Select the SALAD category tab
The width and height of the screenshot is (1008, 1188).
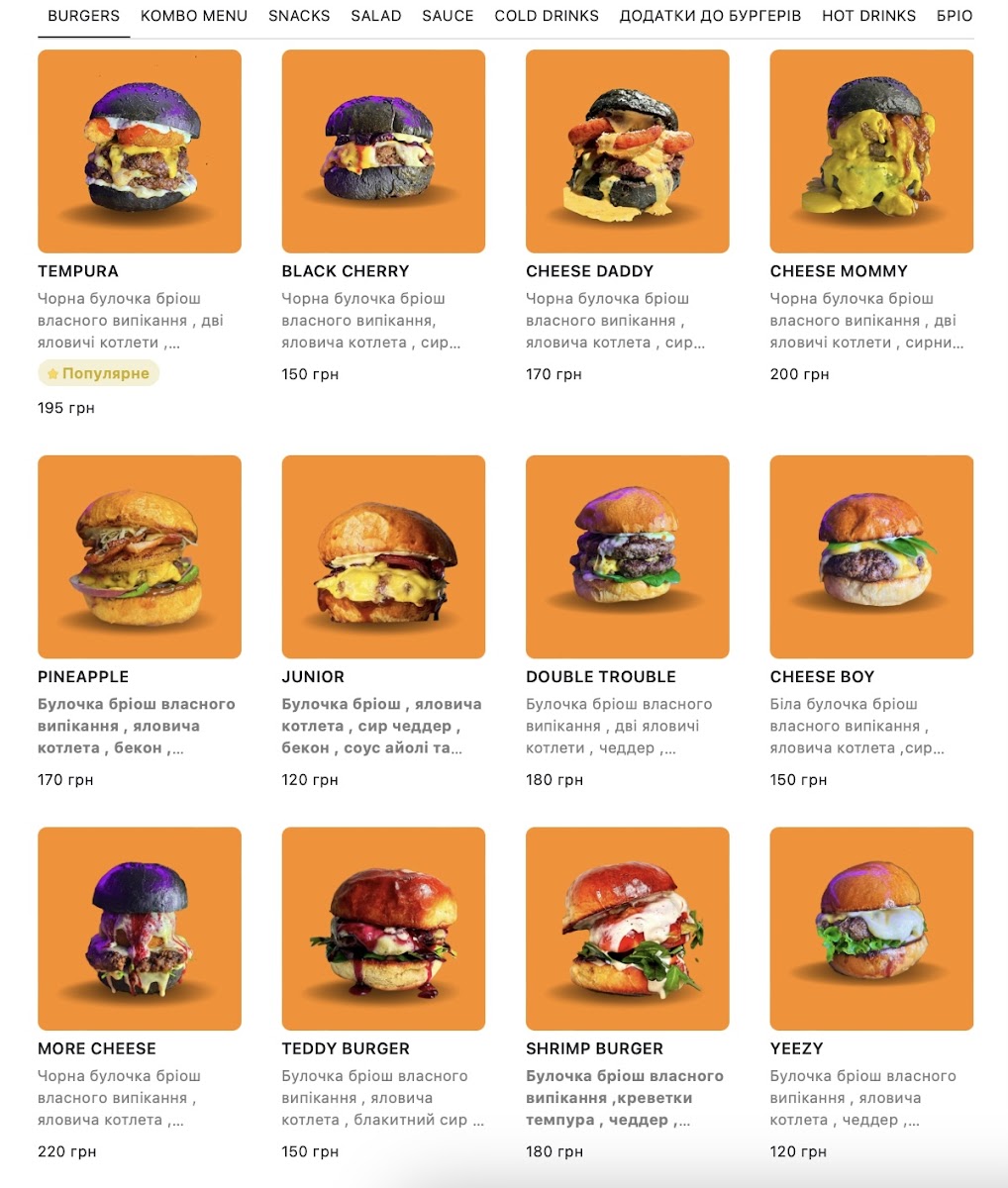click(x=376, y=16)
